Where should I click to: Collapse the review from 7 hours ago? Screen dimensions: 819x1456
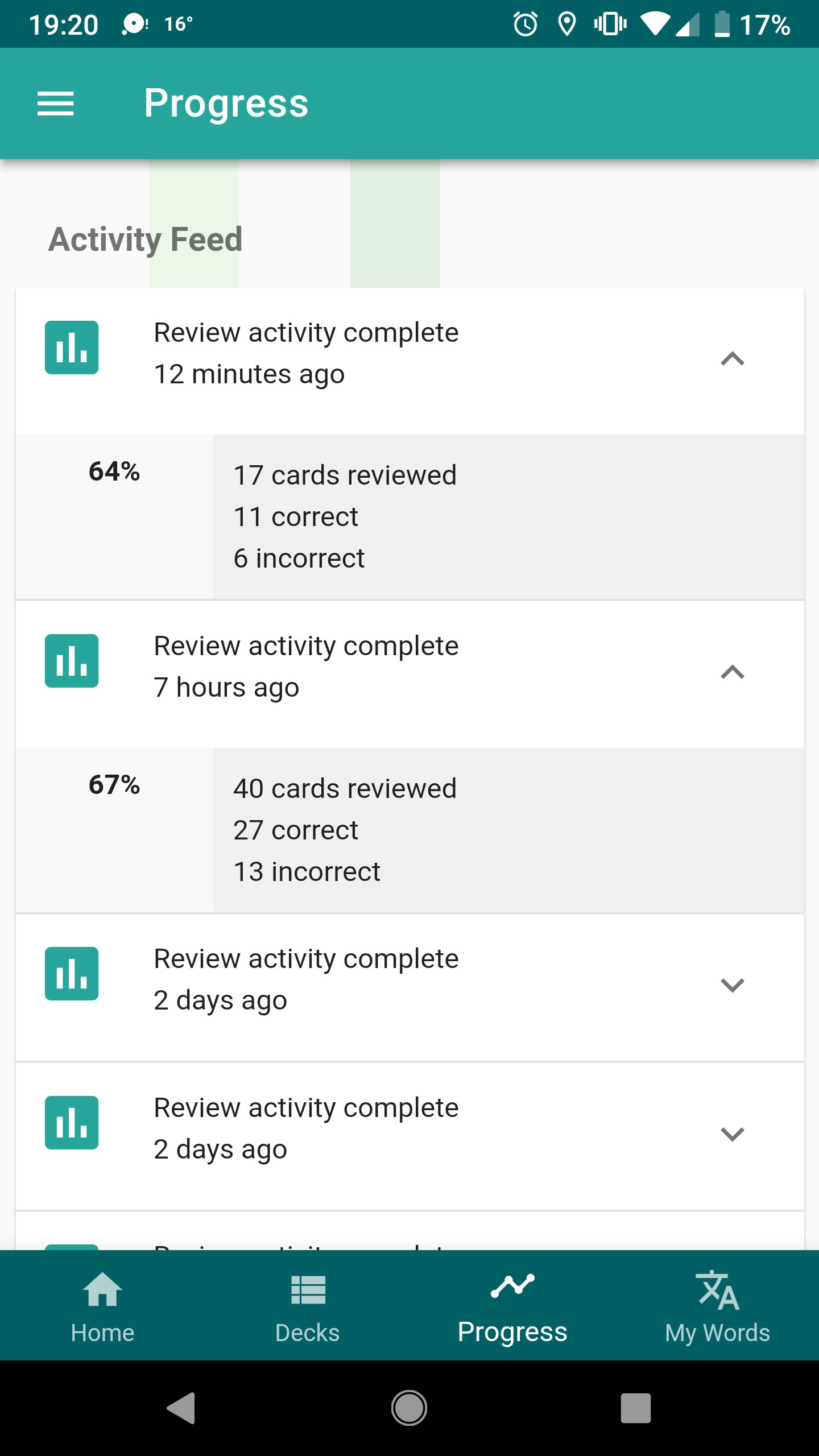[732, 672]
